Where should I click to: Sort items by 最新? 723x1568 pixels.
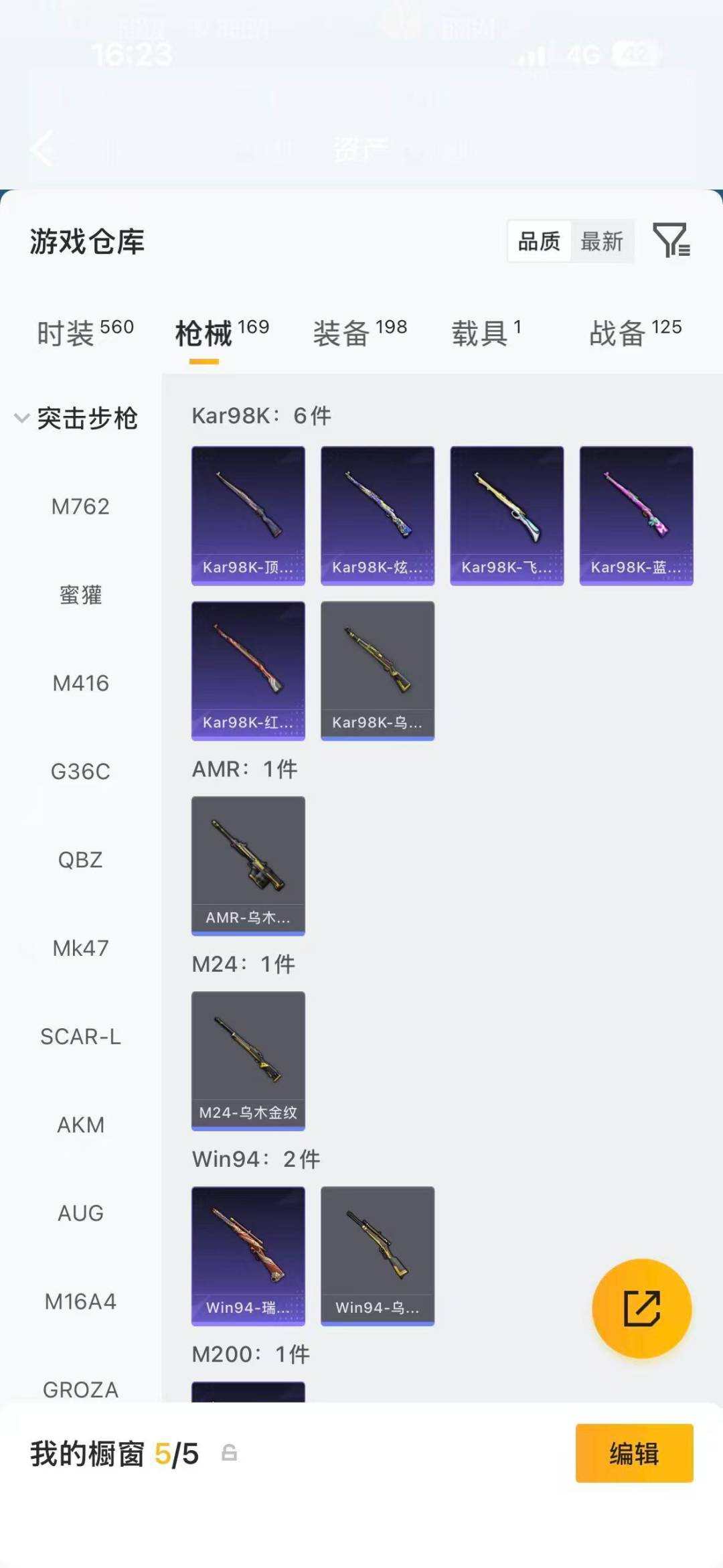tap(602, 241)
